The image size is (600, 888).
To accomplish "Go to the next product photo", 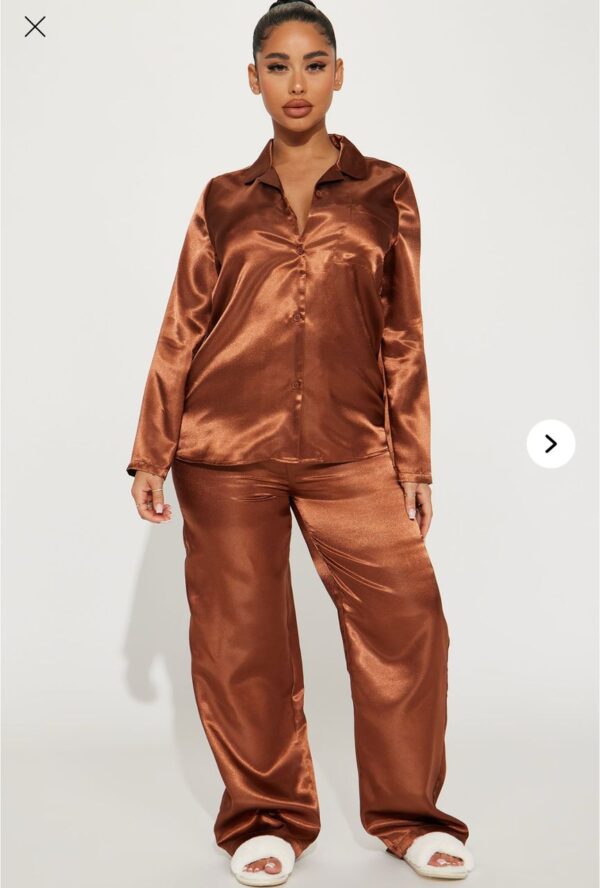I will point(550,444).
